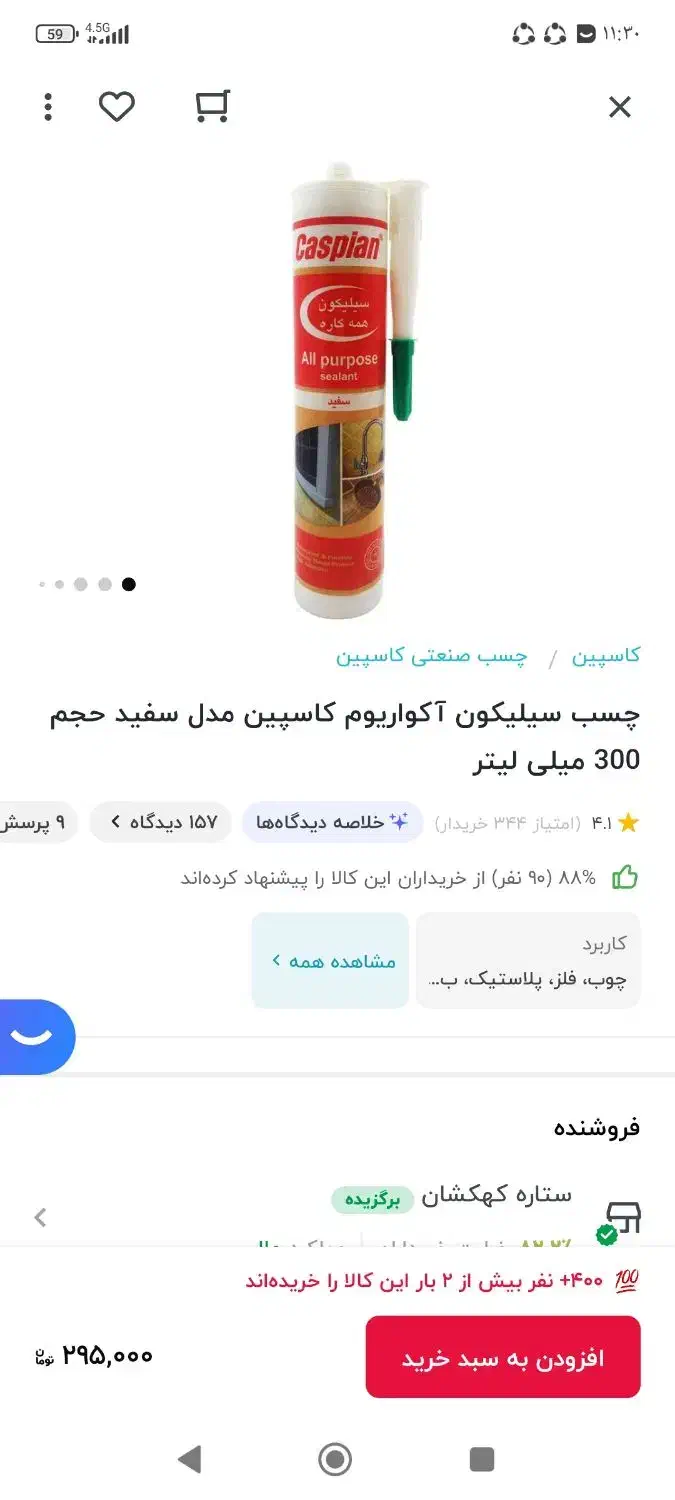The height and width of the screenshot is (1500, 675).
Task: Open the blue support chat bubble
Action: tap(33, 1036)
